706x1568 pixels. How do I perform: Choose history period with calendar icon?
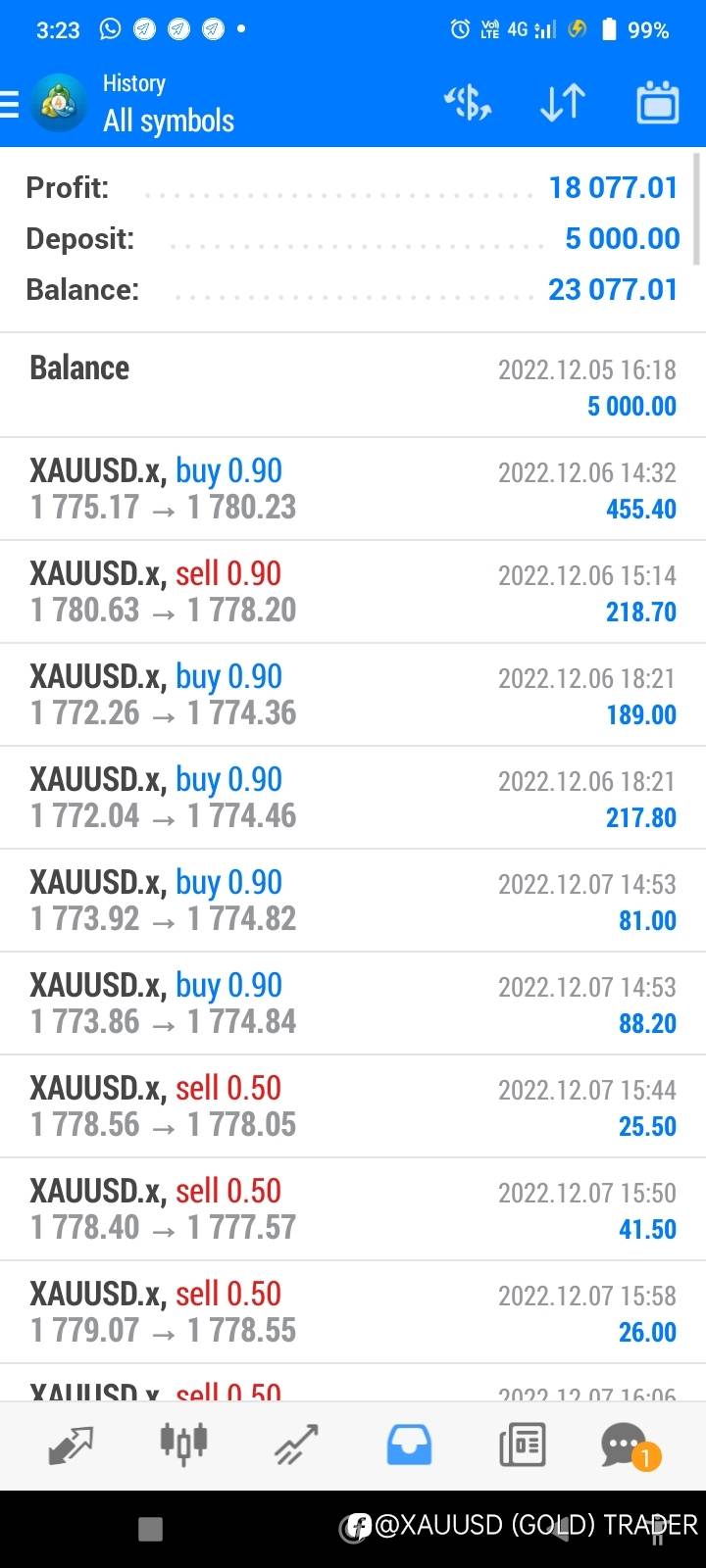(657, 103)
